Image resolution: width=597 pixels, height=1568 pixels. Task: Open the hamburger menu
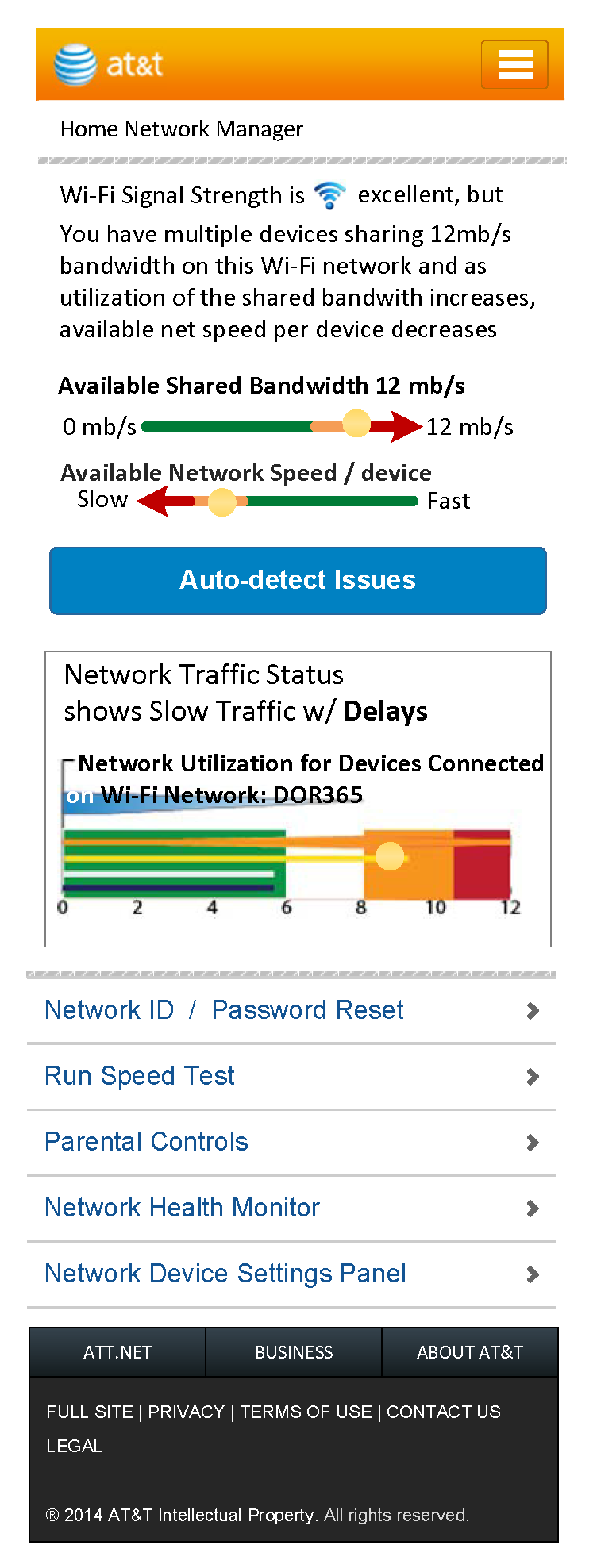(514, 64)
